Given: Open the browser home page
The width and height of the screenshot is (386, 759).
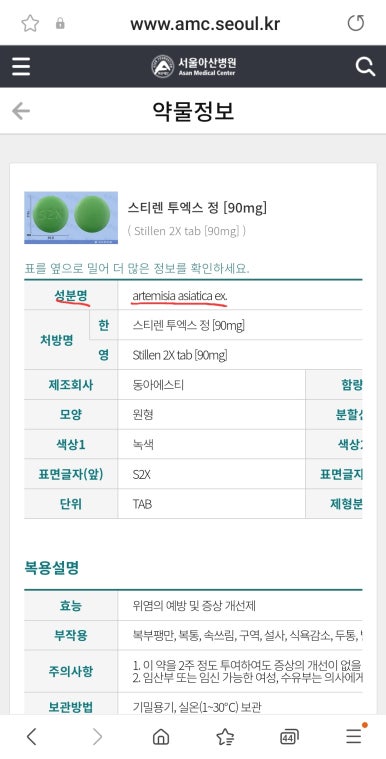Looking at the screenshot, I should coord(161,737).
